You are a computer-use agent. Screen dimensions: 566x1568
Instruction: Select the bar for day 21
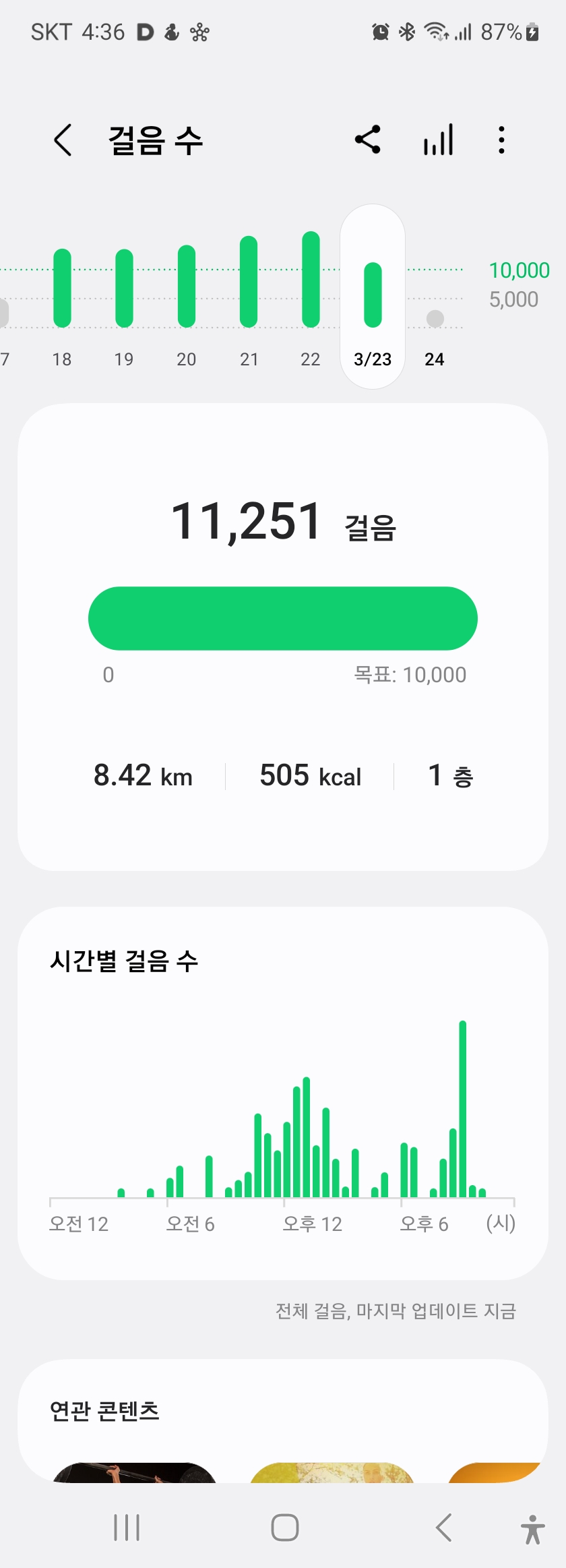[249, 282]
